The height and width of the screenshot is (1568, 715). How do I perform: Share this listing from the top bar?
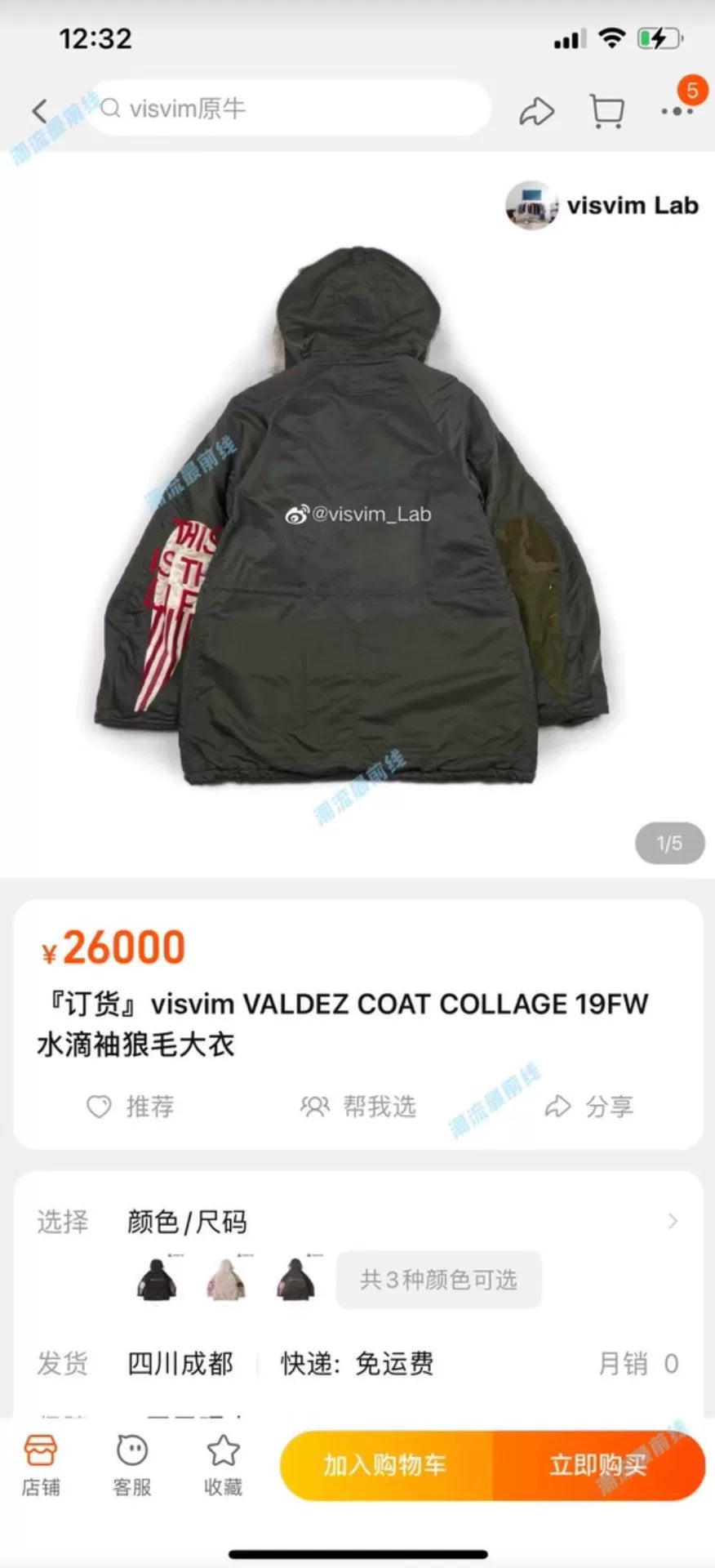point(536,111)
